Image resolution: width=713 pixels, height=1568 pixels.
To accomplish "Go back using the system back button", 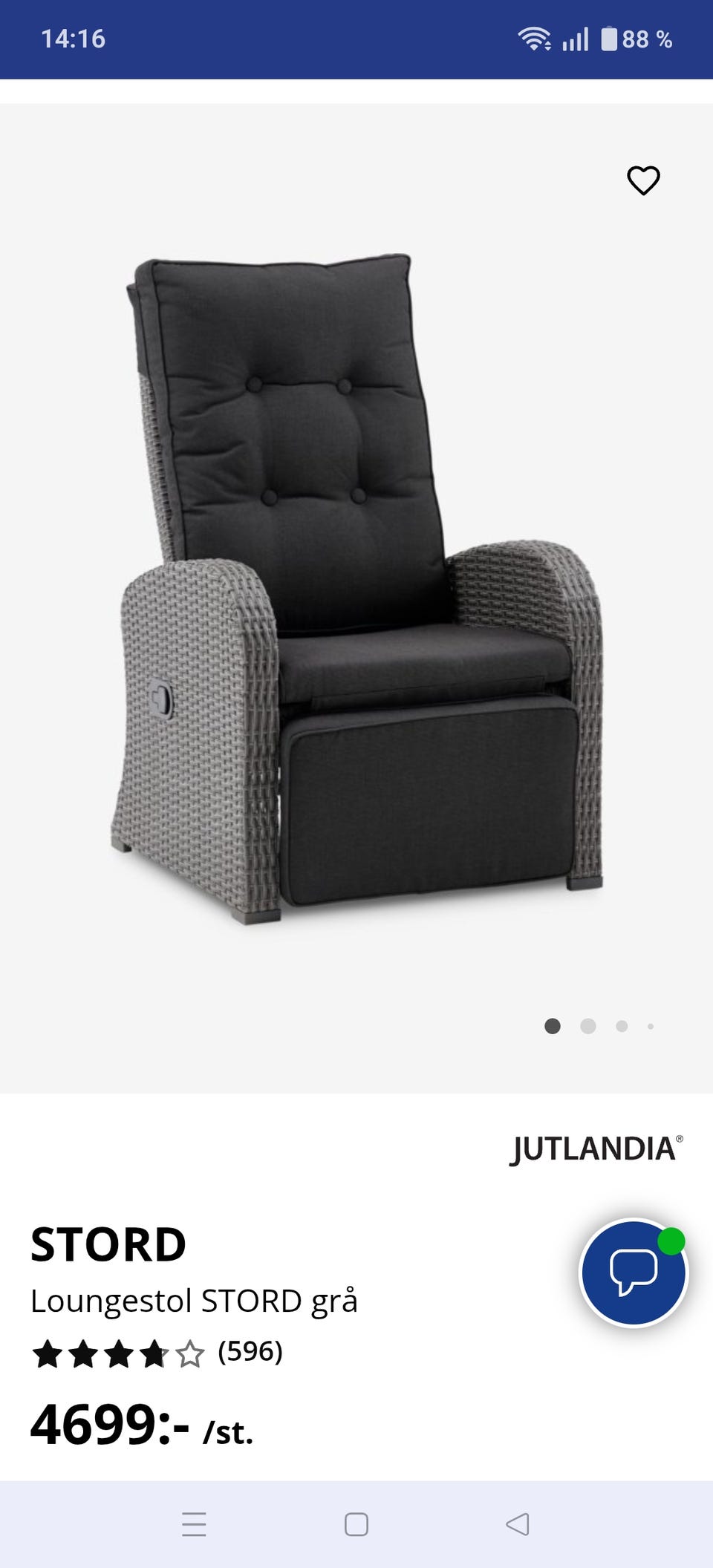I will (x=517, y=1524).
